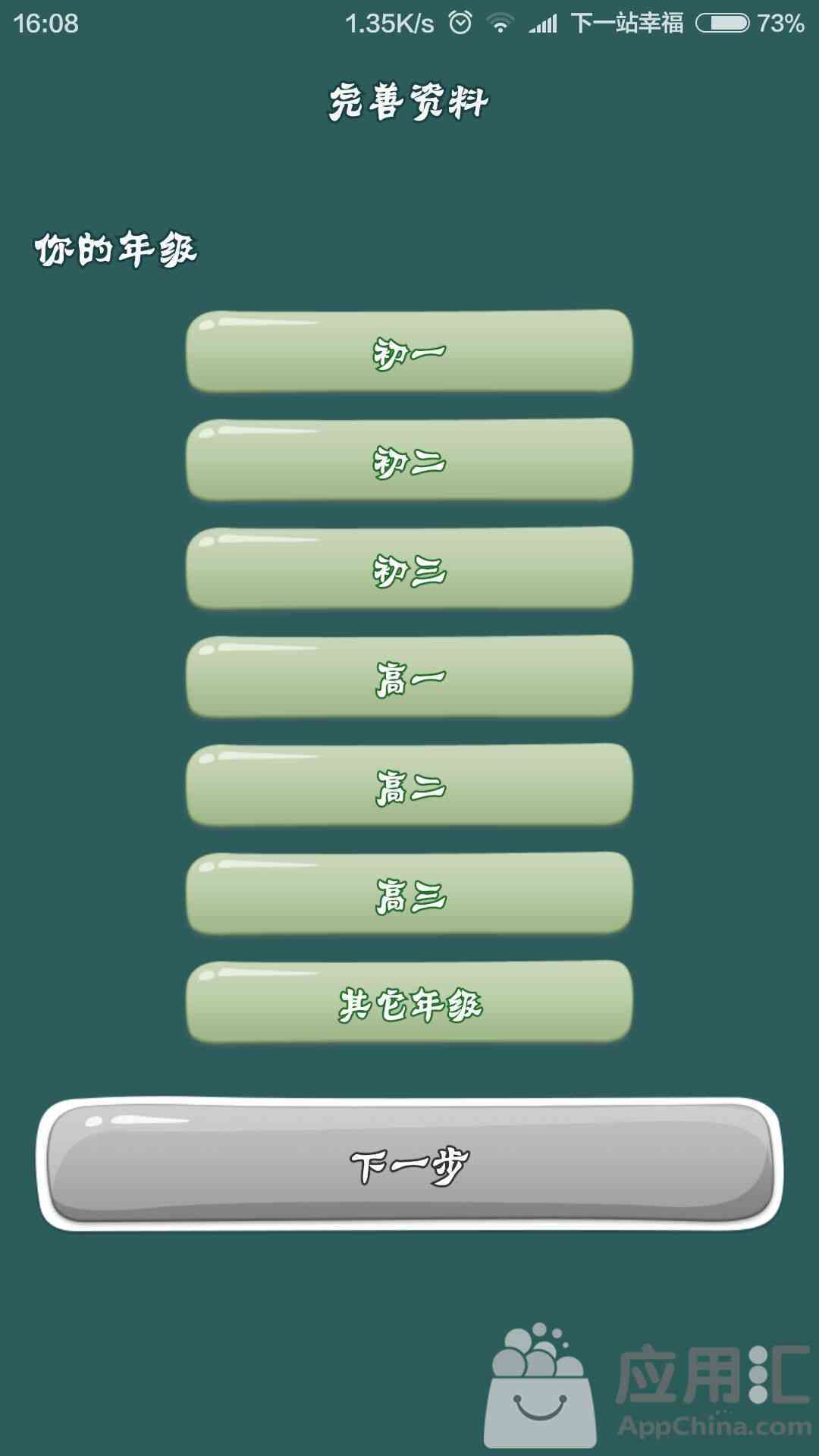Tap the 高三 grade option
819x1456 pixels.
[x=409, y=894]
